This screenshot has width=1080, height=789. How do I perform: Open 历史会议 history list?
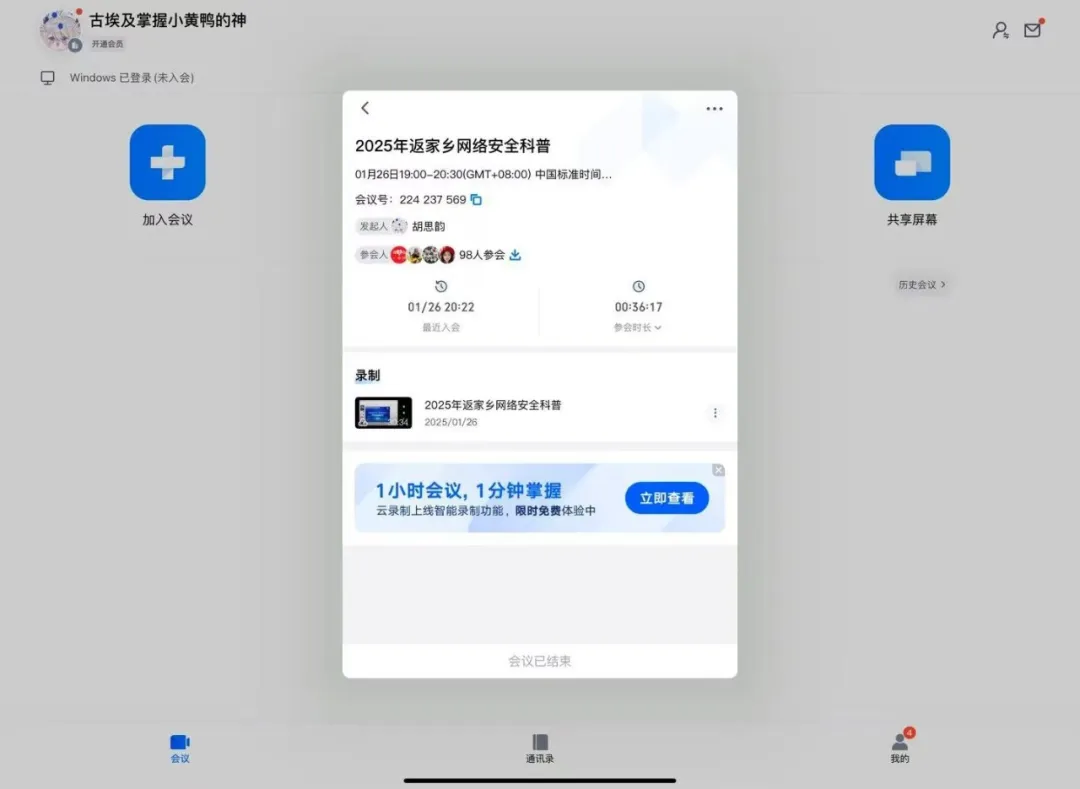point(921,285)
